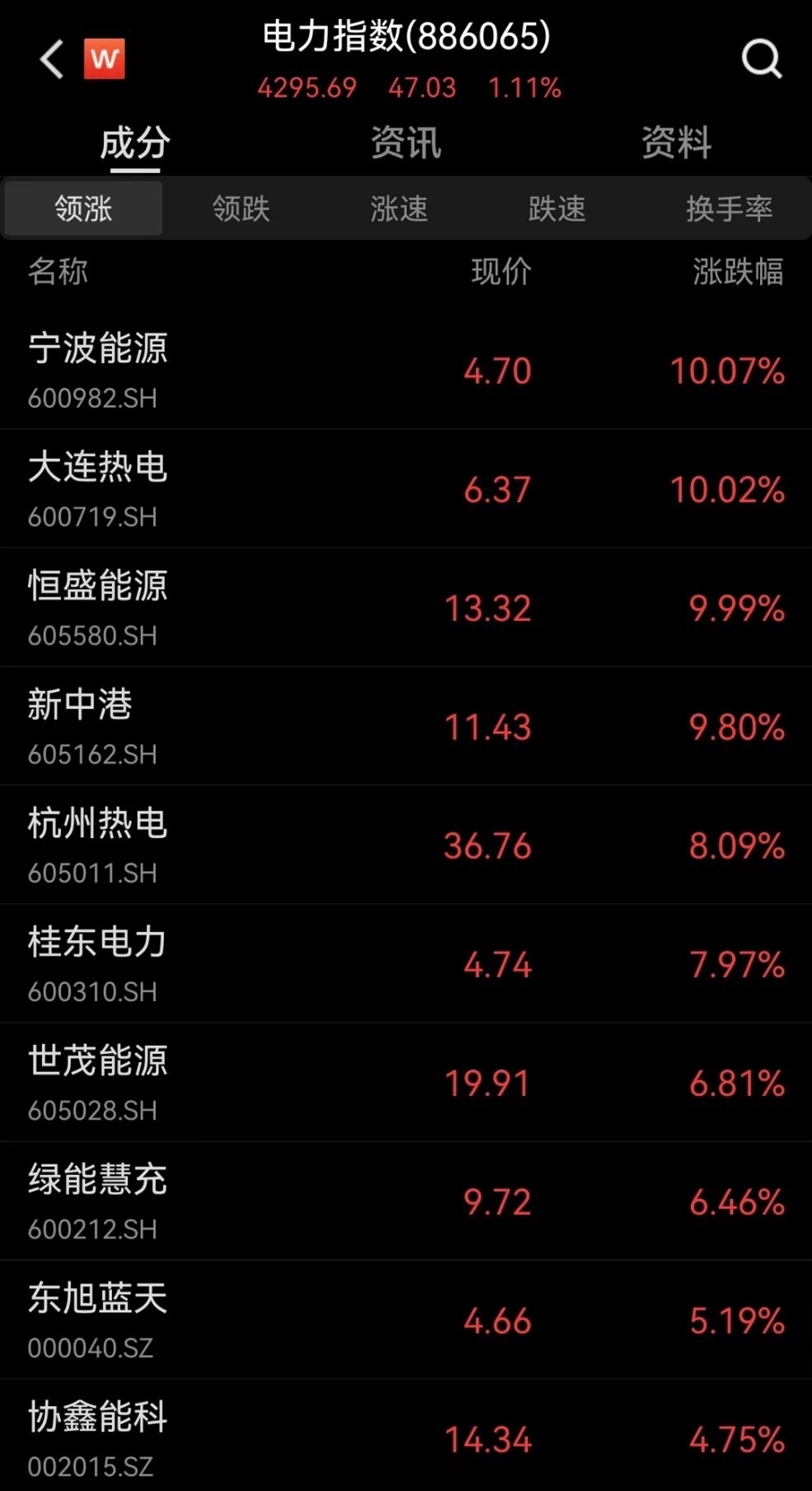Select the 换手率 filter
This screenshot has height=1491, width=812.
tap(729, 209)
